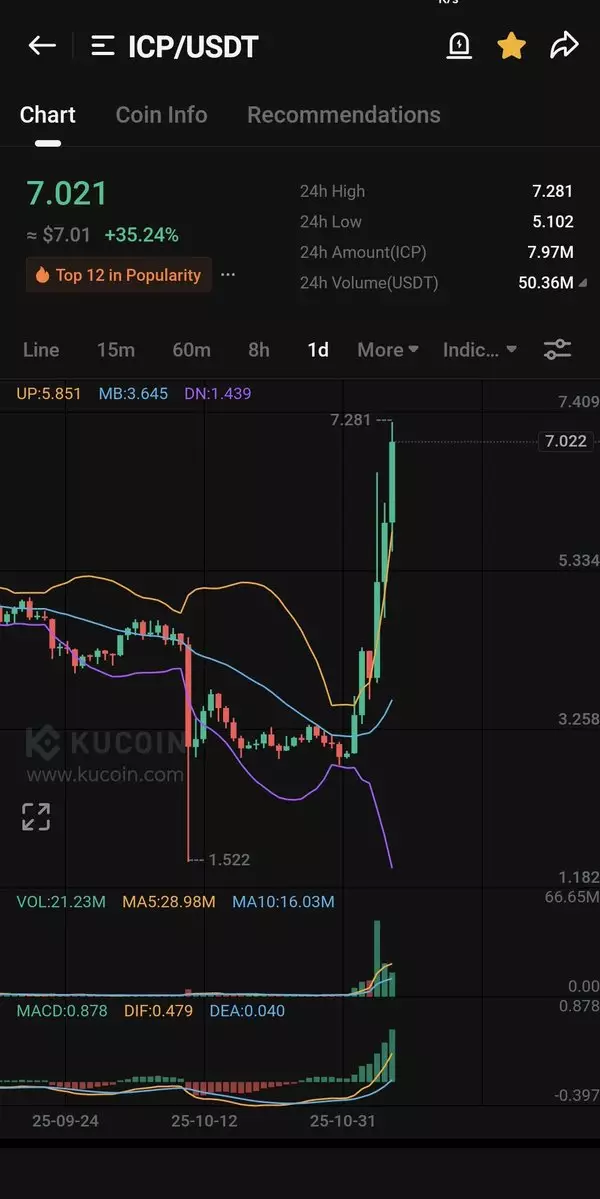
Task: Open the Indicators dropdown
Action: pyautogui.click(x=480, y=350)
